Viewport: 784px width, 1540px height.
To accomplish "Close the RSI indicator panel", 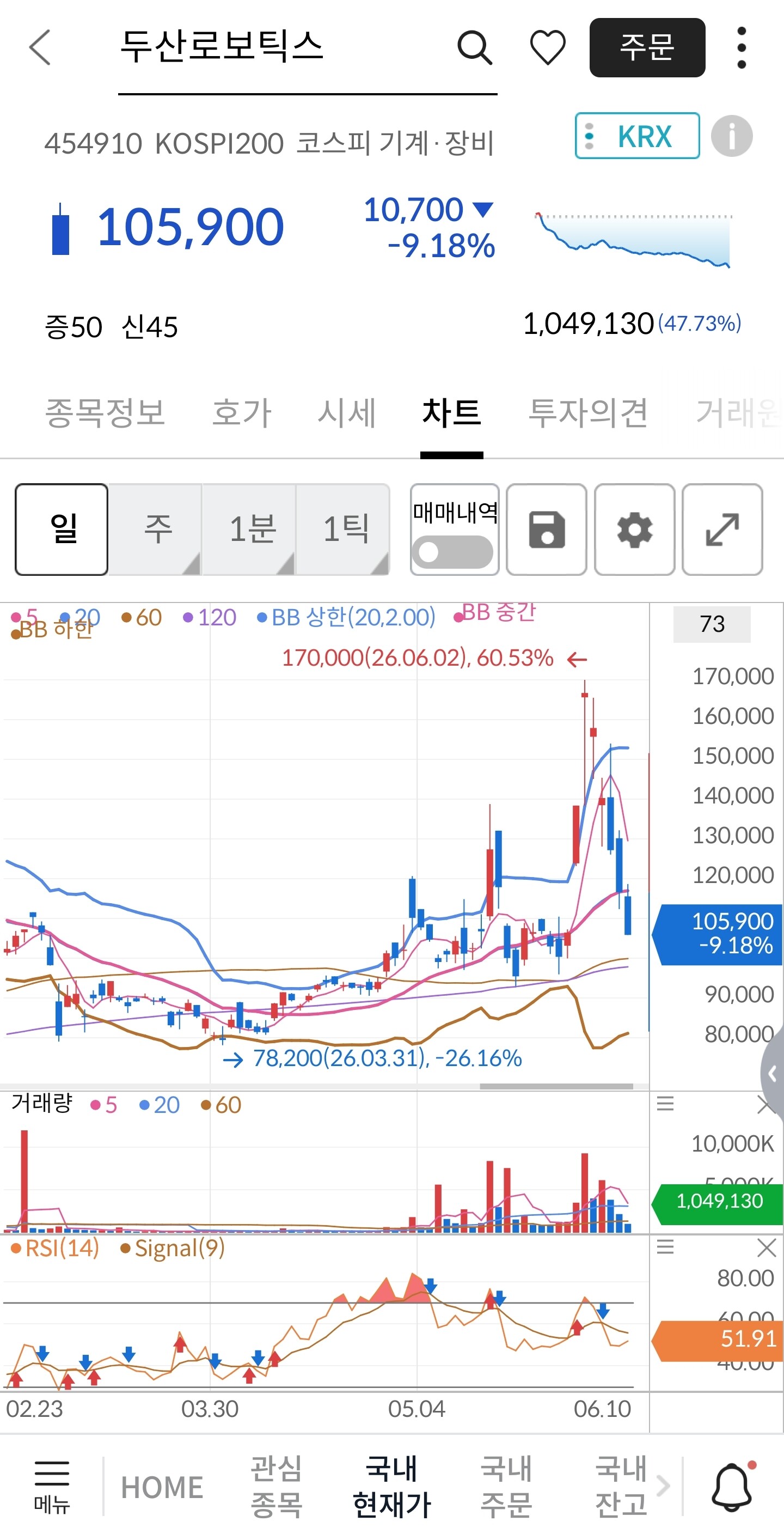I will (766, 1247).
